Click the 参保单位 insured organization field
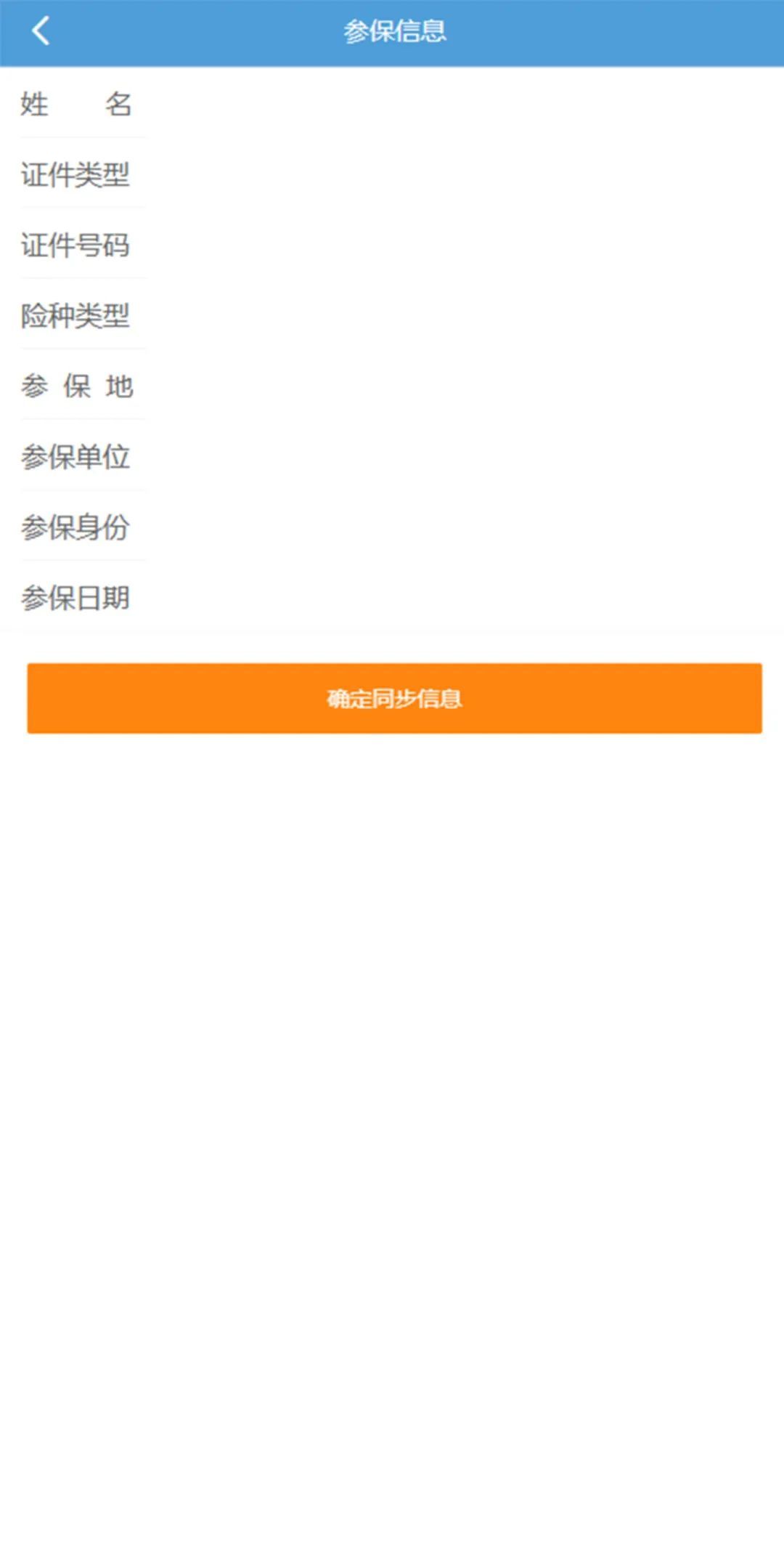Viewport: 784px width, 1561px height. [x=76, y=458]
